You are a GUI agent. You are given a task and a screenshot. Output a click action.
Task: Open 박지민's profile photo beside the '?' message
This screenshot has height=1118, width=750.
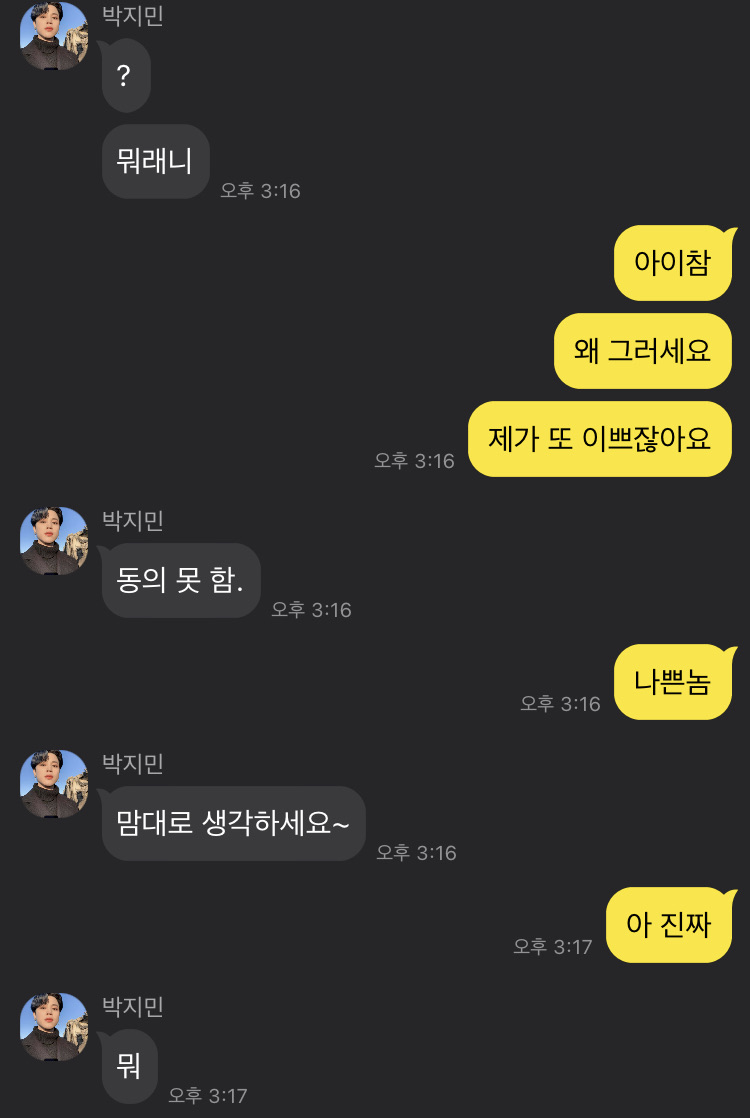click(54, 36)
